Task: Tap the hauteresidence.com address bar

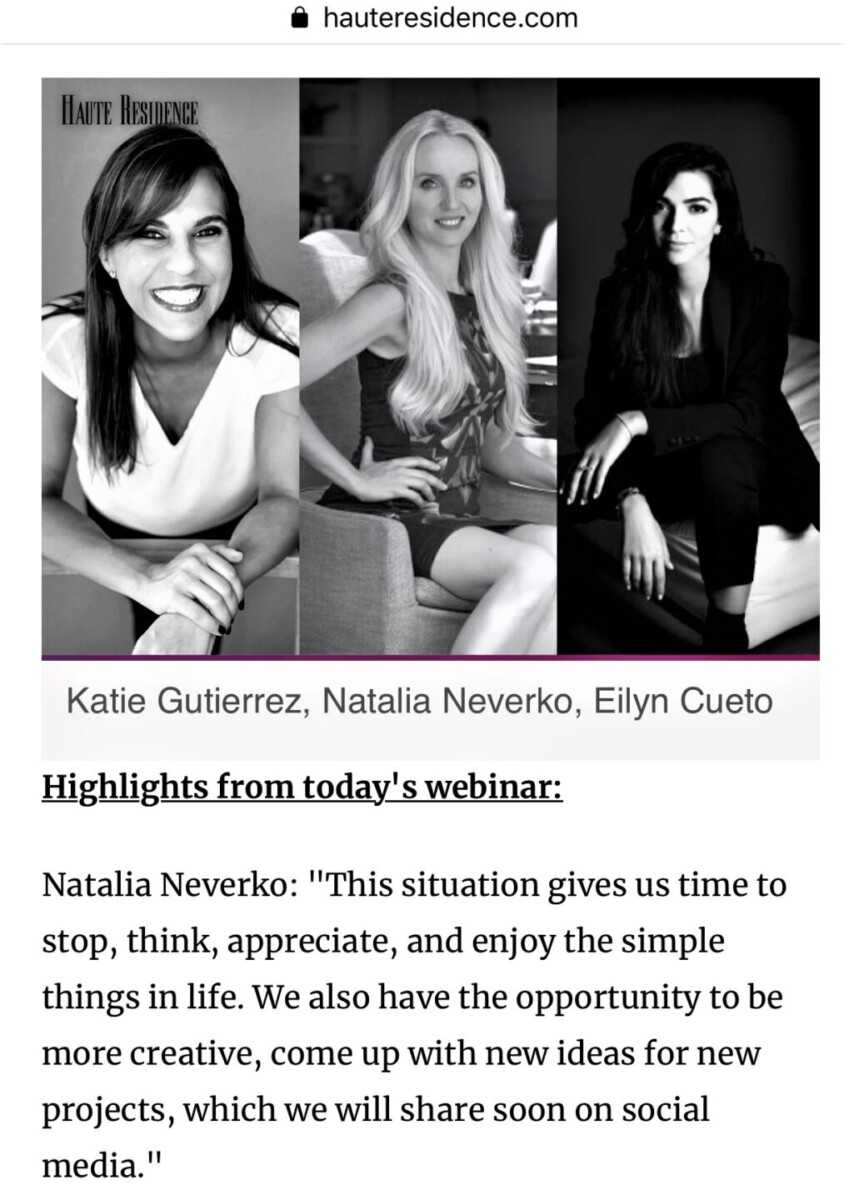Action: [434, 18]
